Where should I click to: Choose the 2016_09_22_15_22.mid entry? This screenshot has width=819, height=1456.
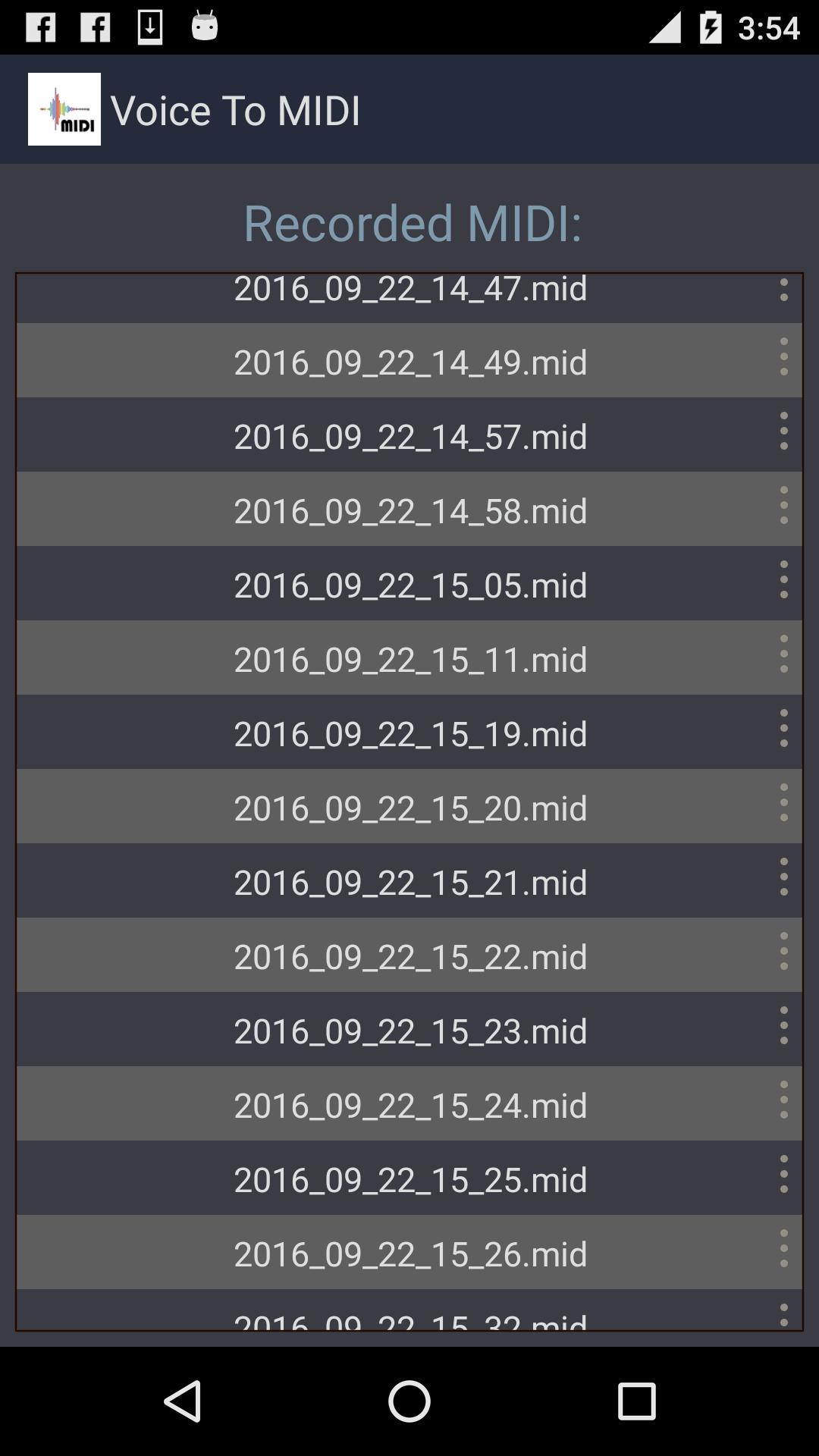(x=409, y=955)
